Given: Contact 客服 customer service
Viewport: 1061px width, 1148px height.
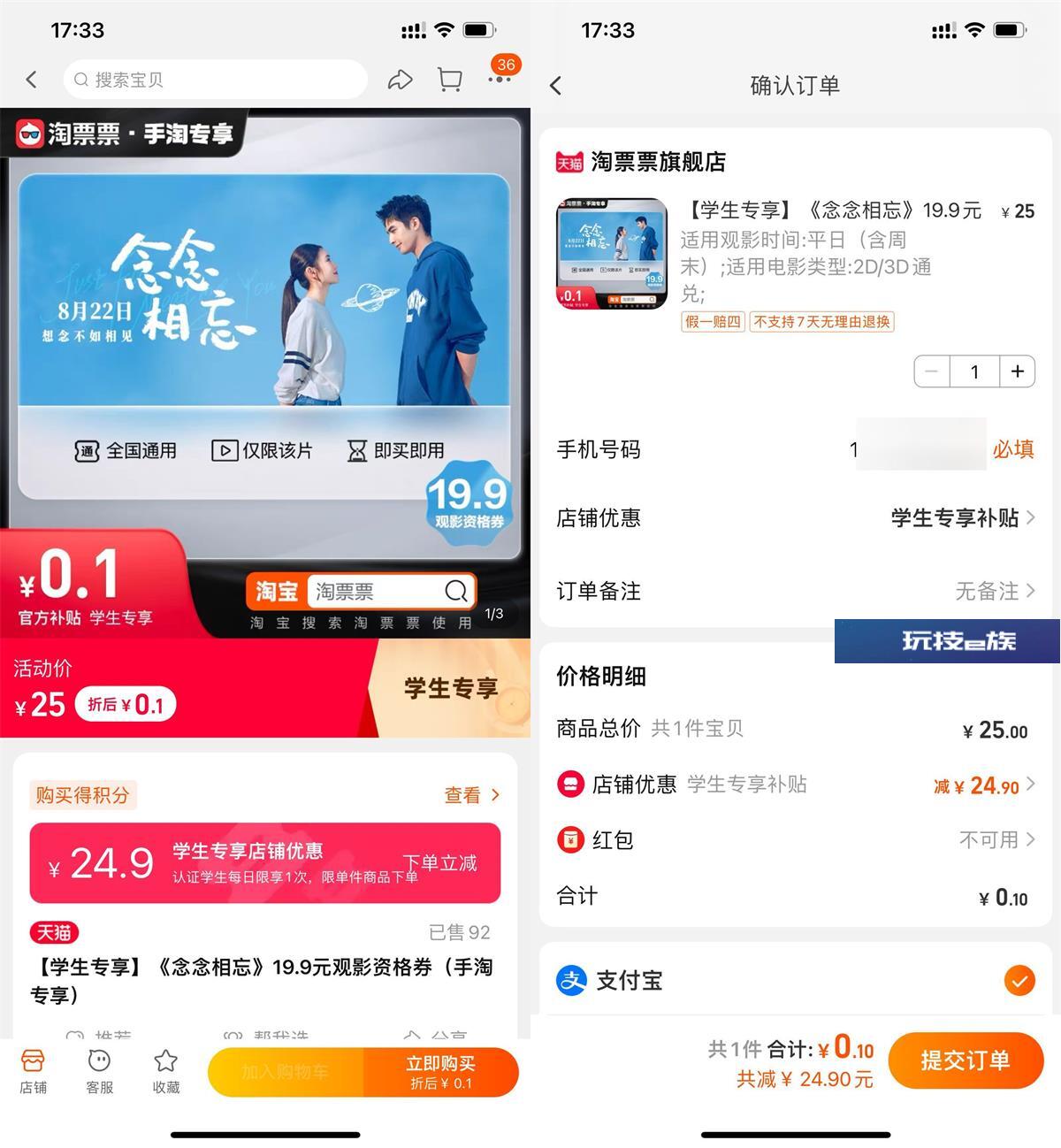Looking at the screenshot, I should (x=99, y=1070).
